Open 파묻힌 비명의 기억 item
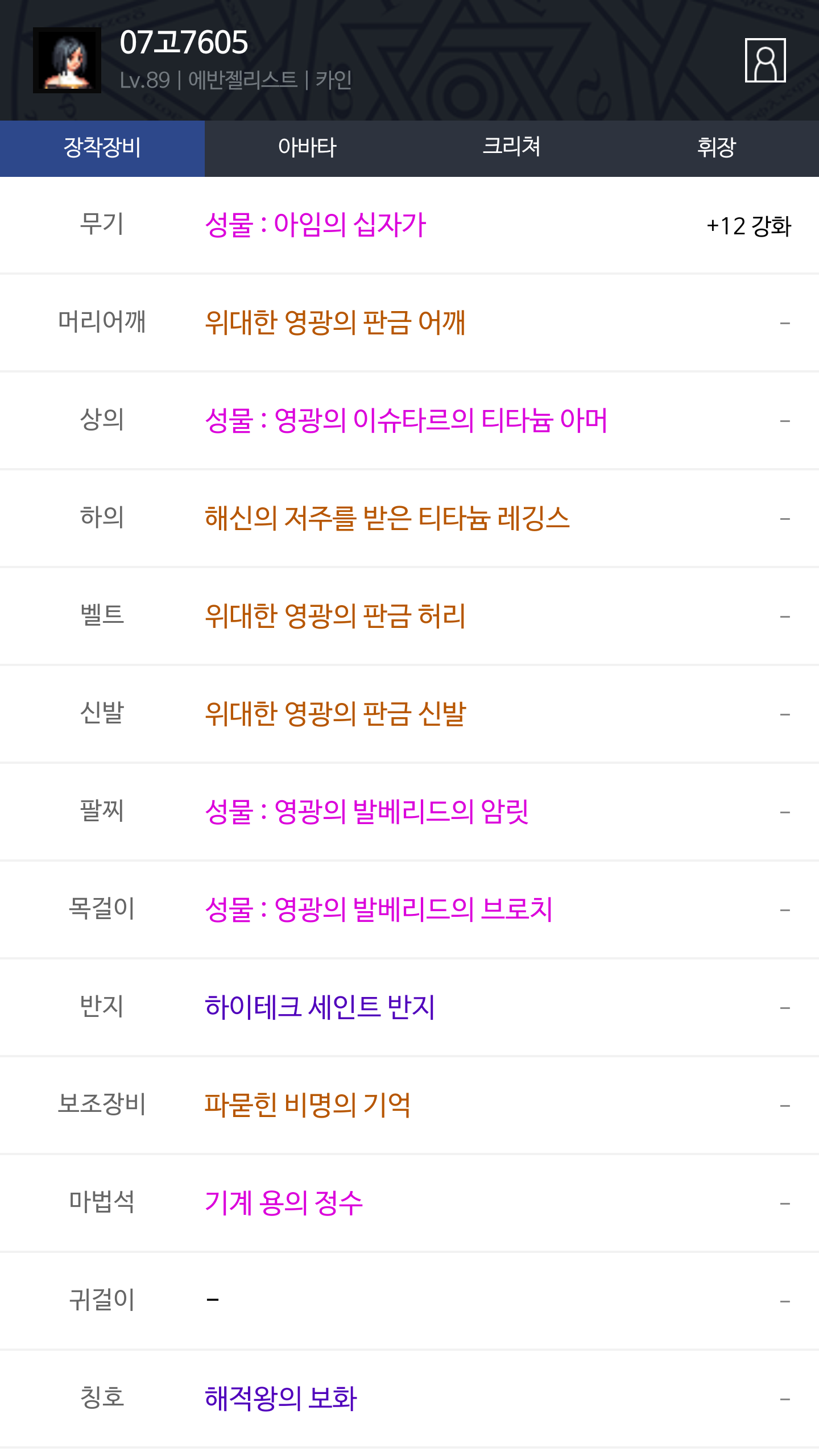This screenshot has height=1456, width=819. click(308, 1105)
